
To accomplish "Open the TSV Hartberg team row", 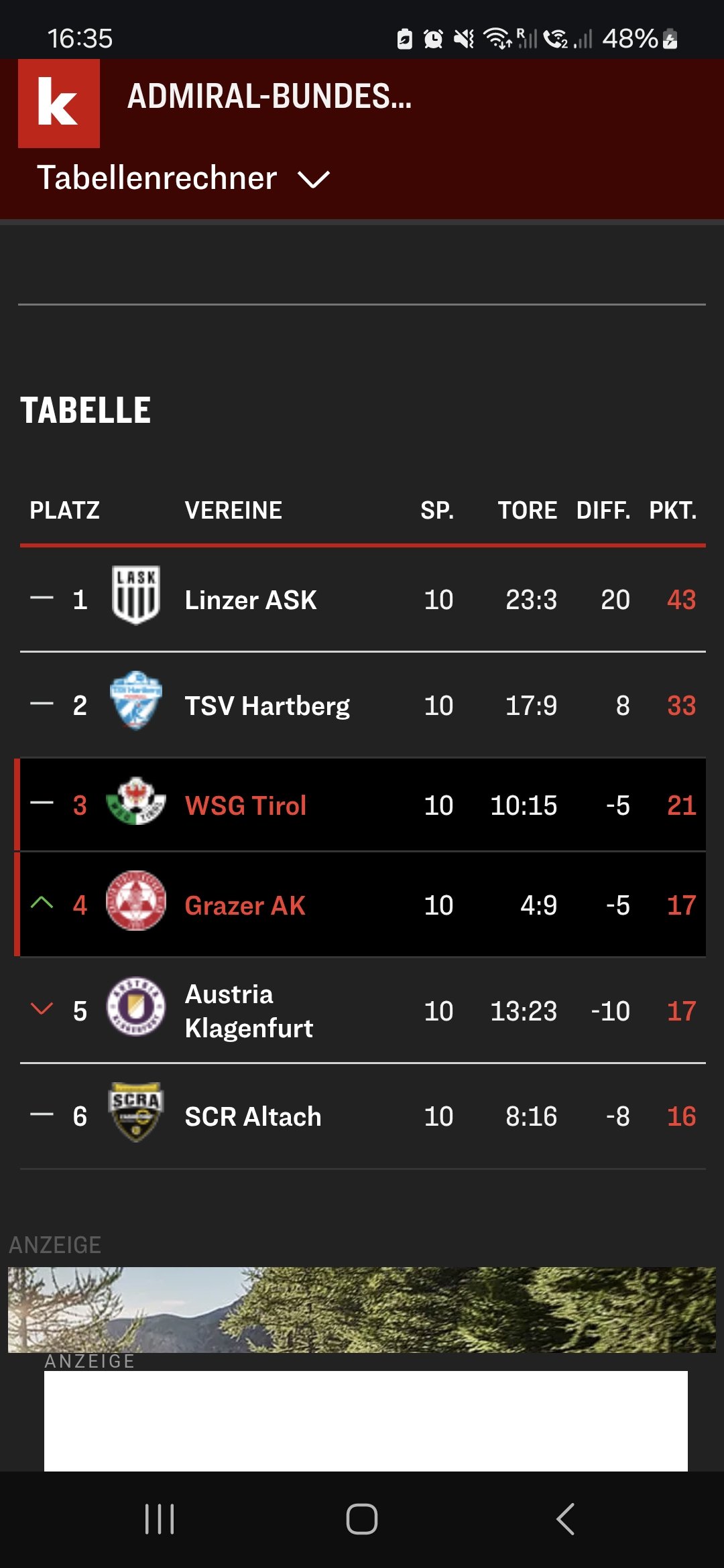I will pos(363,705).
